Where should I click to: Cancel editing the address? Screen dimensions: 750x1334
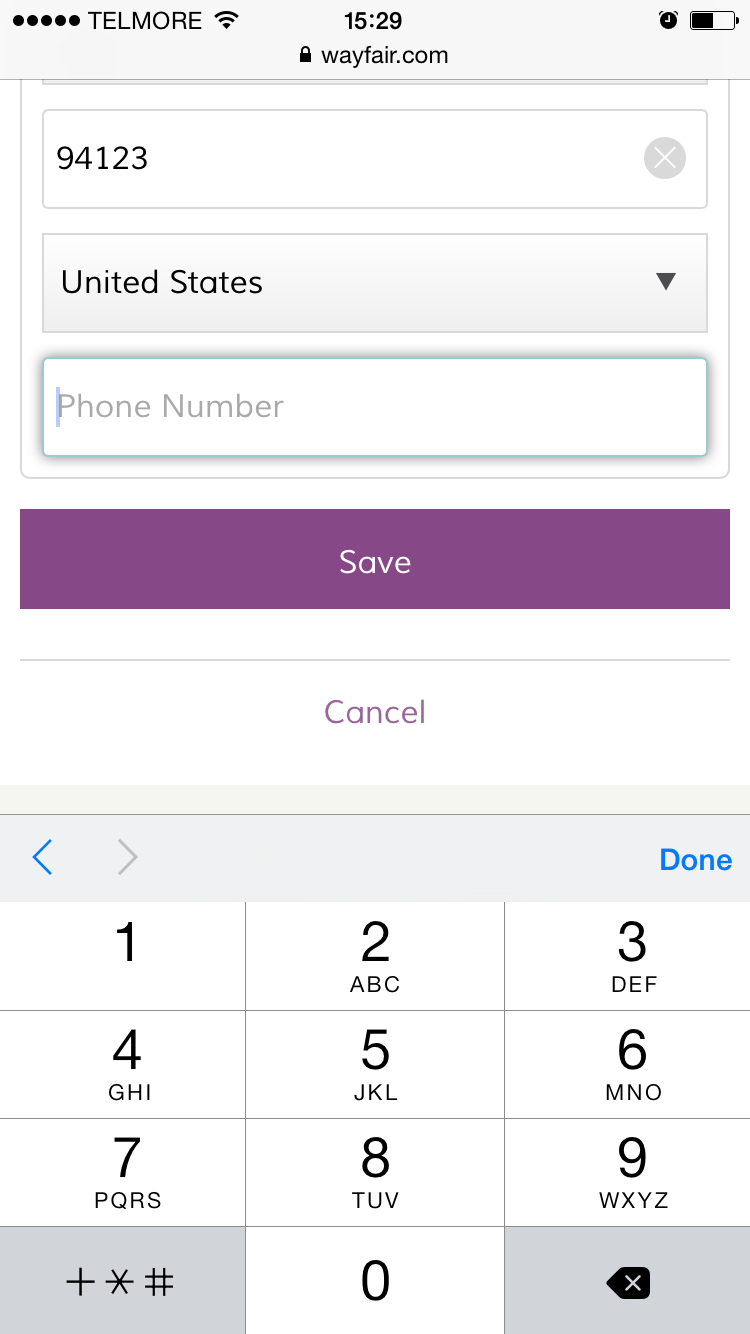374,712
